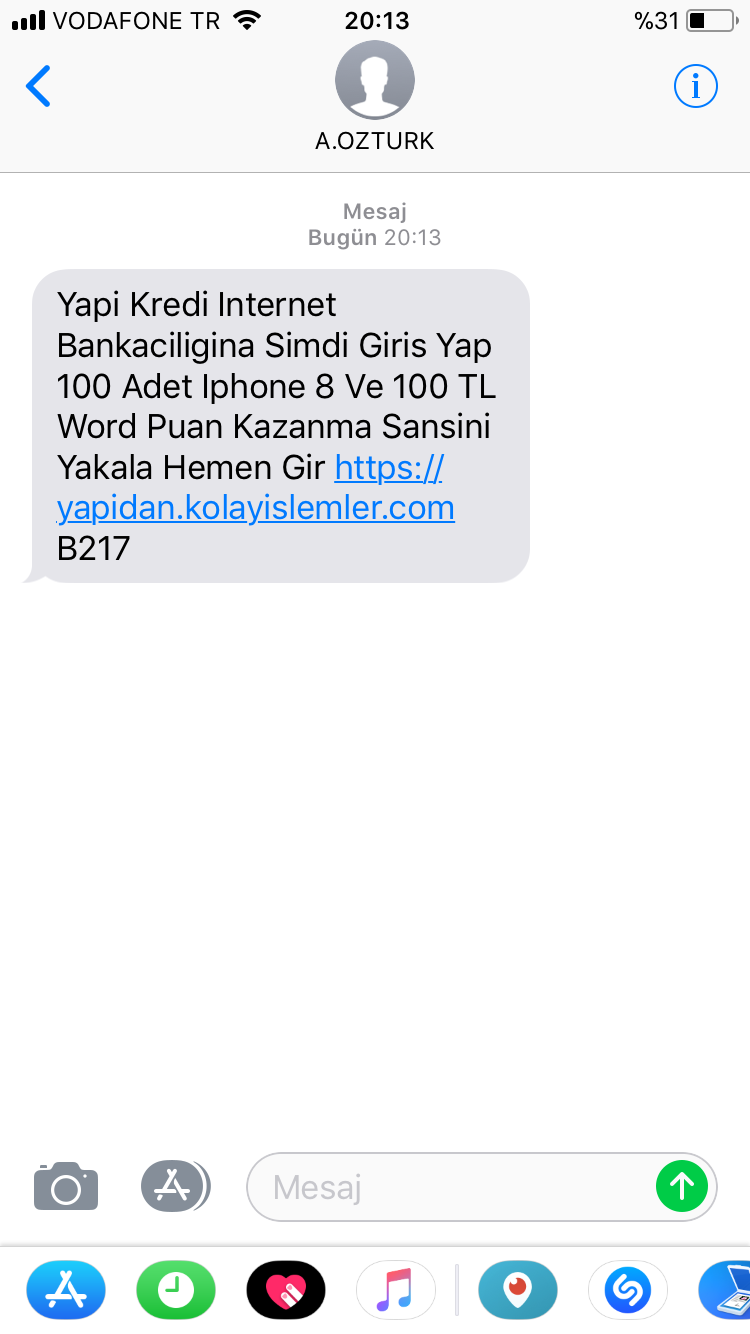
Task: Open A.OZTURK contact avatar
Action: pos(375,81)
